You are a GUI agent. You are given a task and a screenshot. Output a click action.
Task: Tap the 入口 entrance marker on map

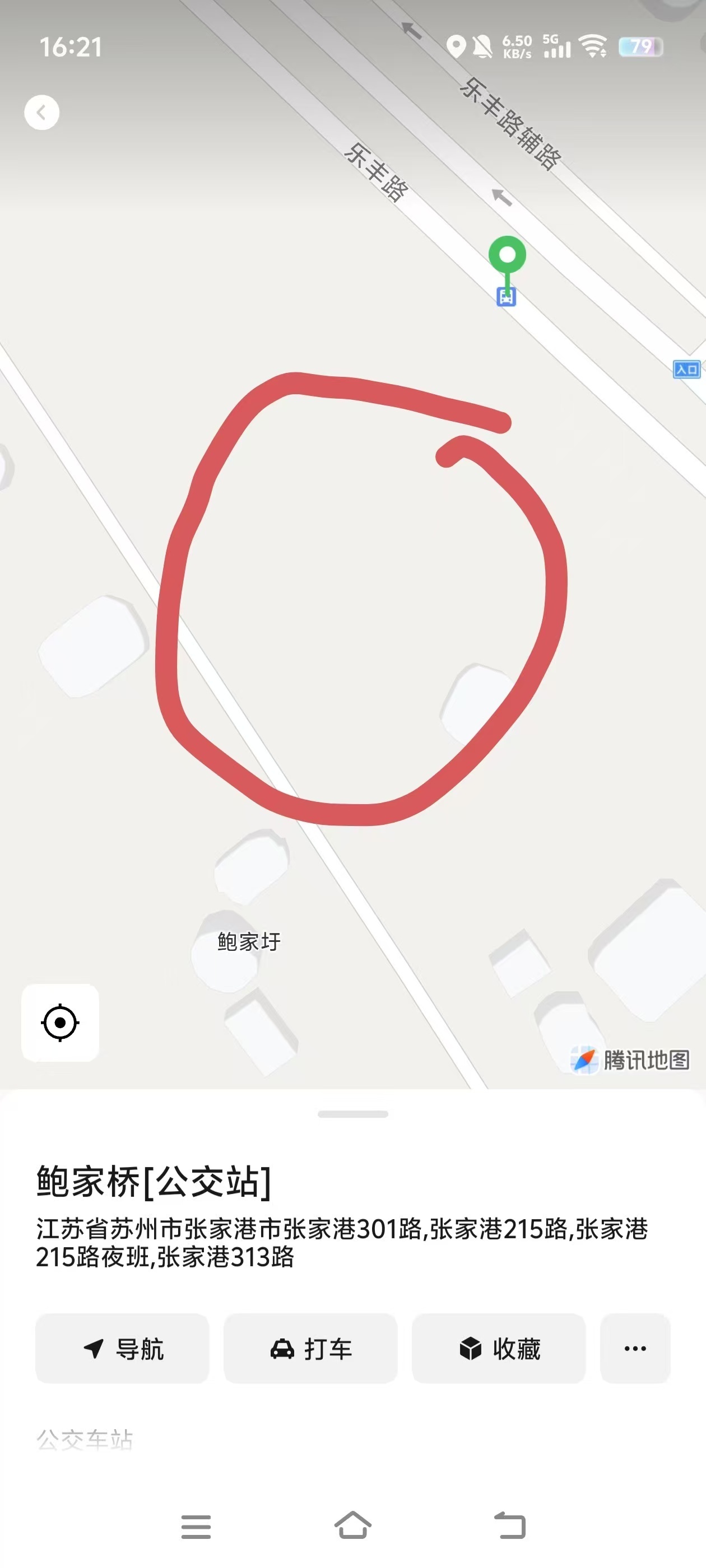(686, 369)
